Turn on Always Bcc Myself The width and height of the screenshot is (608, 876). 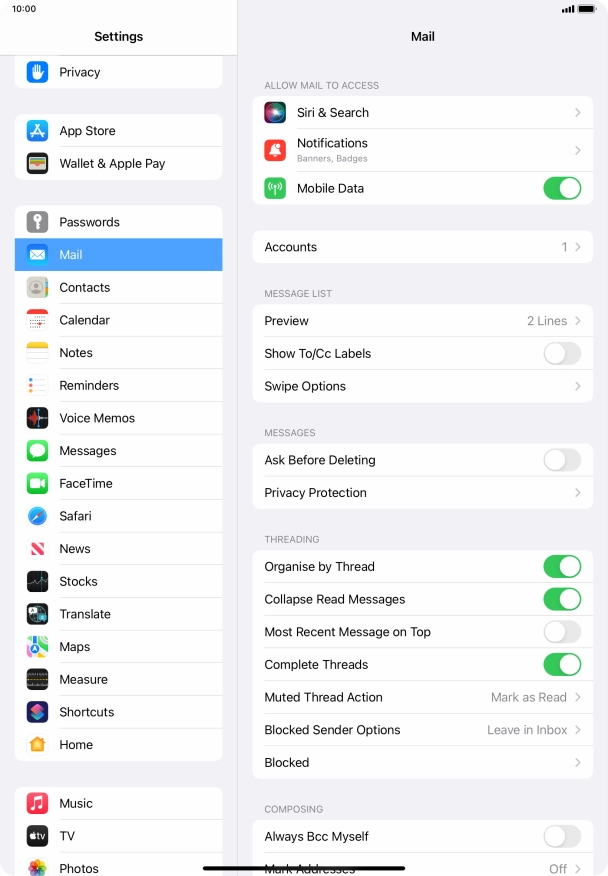(561, 836)
